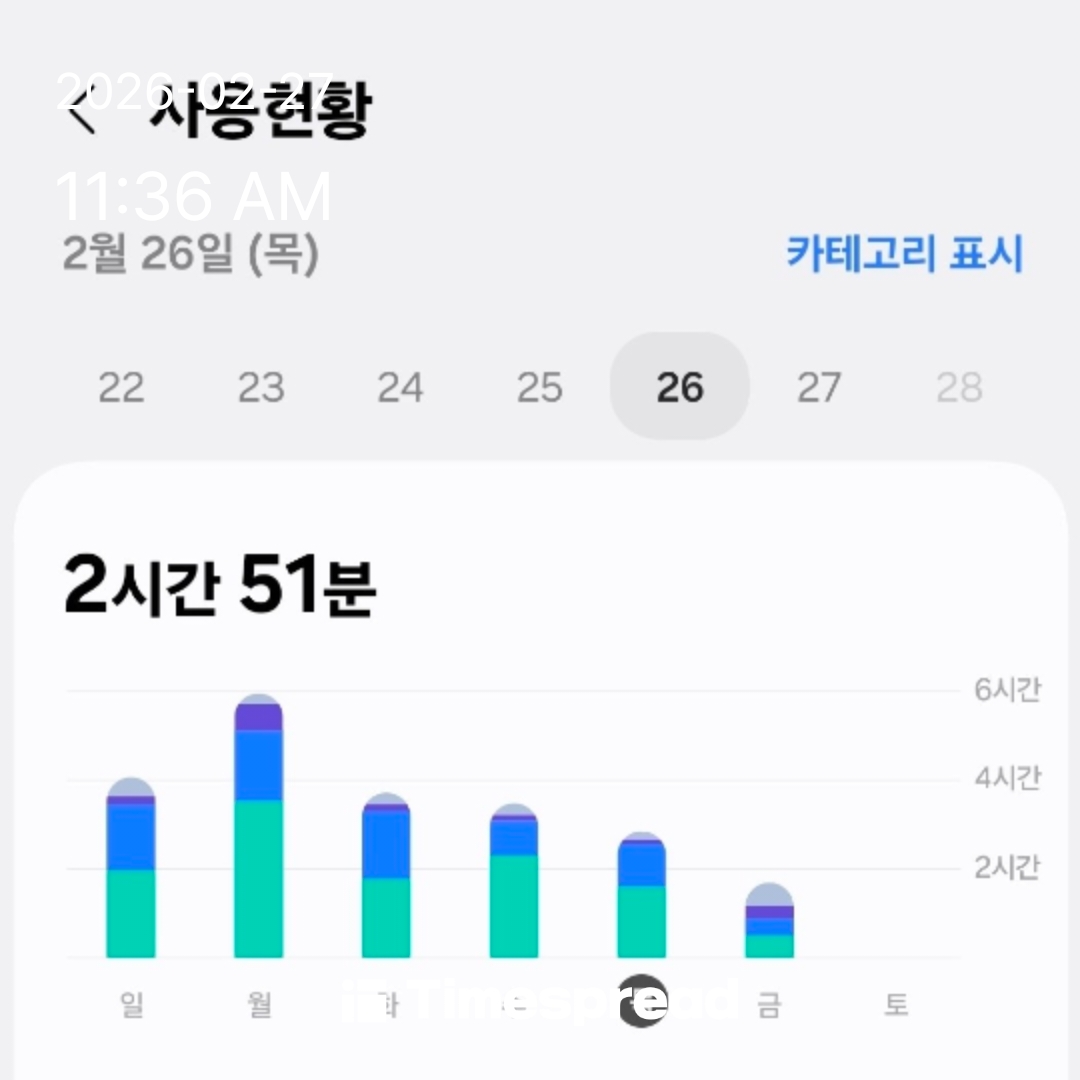1080x1080 pixels.
Task: Switch to date 27
Action: click(x=819, y=387)
